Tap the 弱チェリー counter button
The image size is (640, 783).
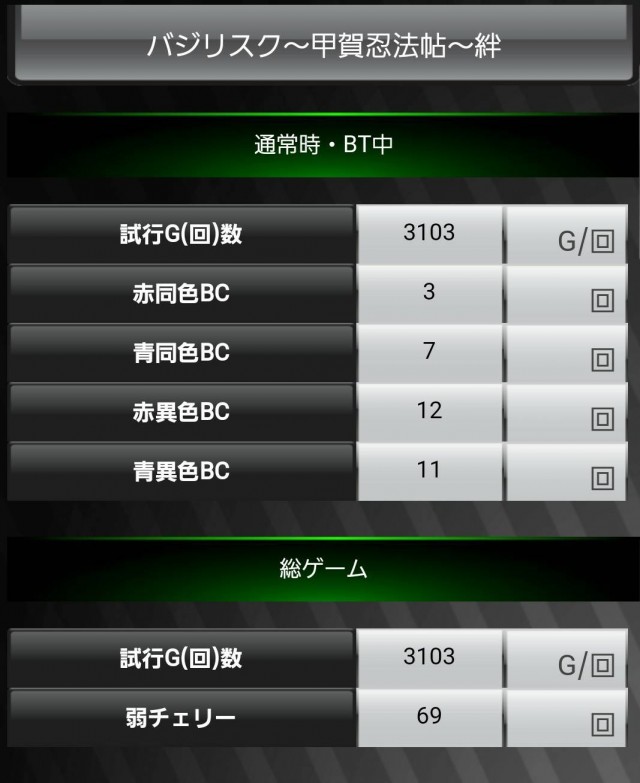point(181,717)
